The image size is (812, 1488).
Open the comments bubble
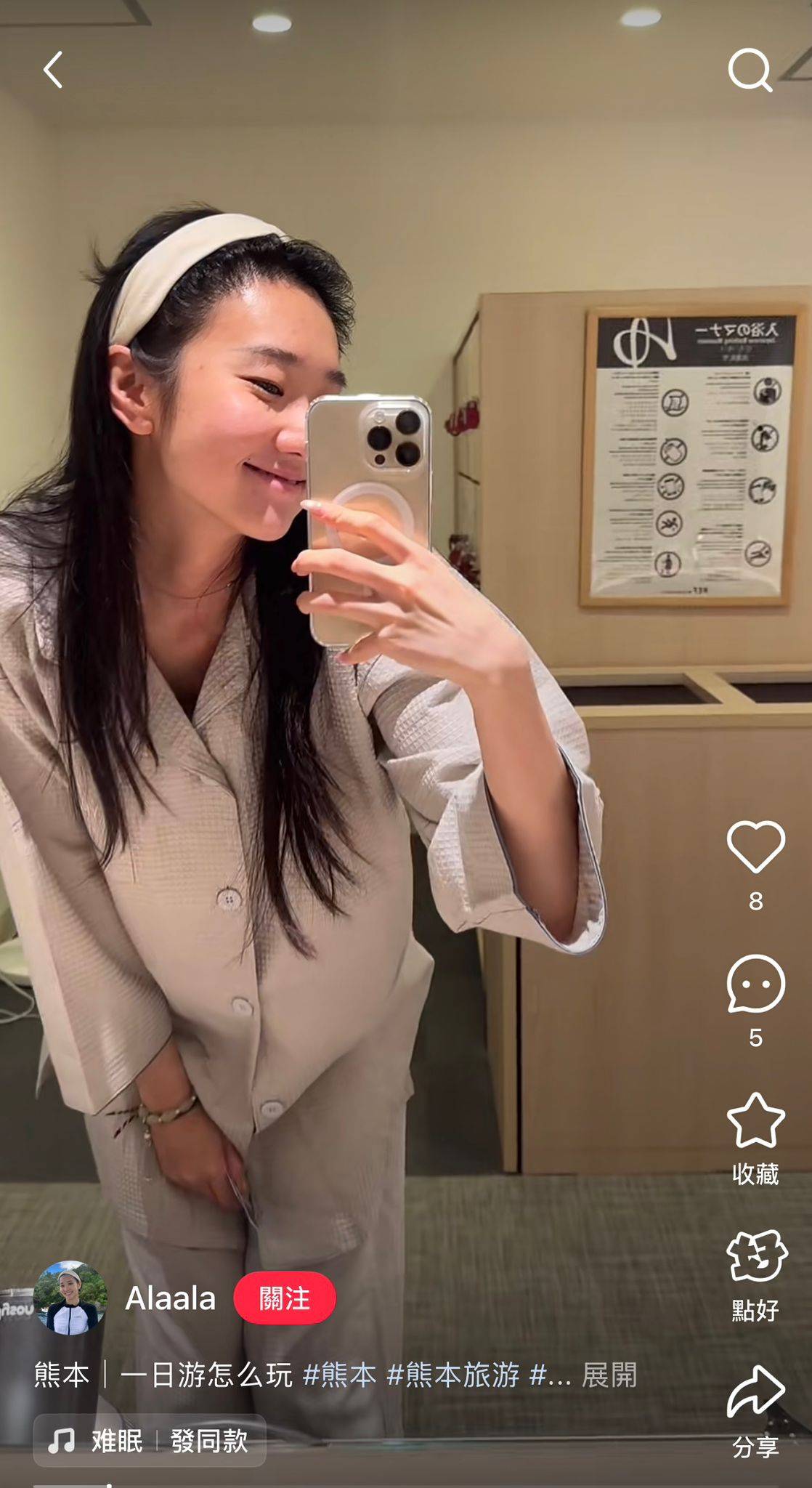[755, 984]
